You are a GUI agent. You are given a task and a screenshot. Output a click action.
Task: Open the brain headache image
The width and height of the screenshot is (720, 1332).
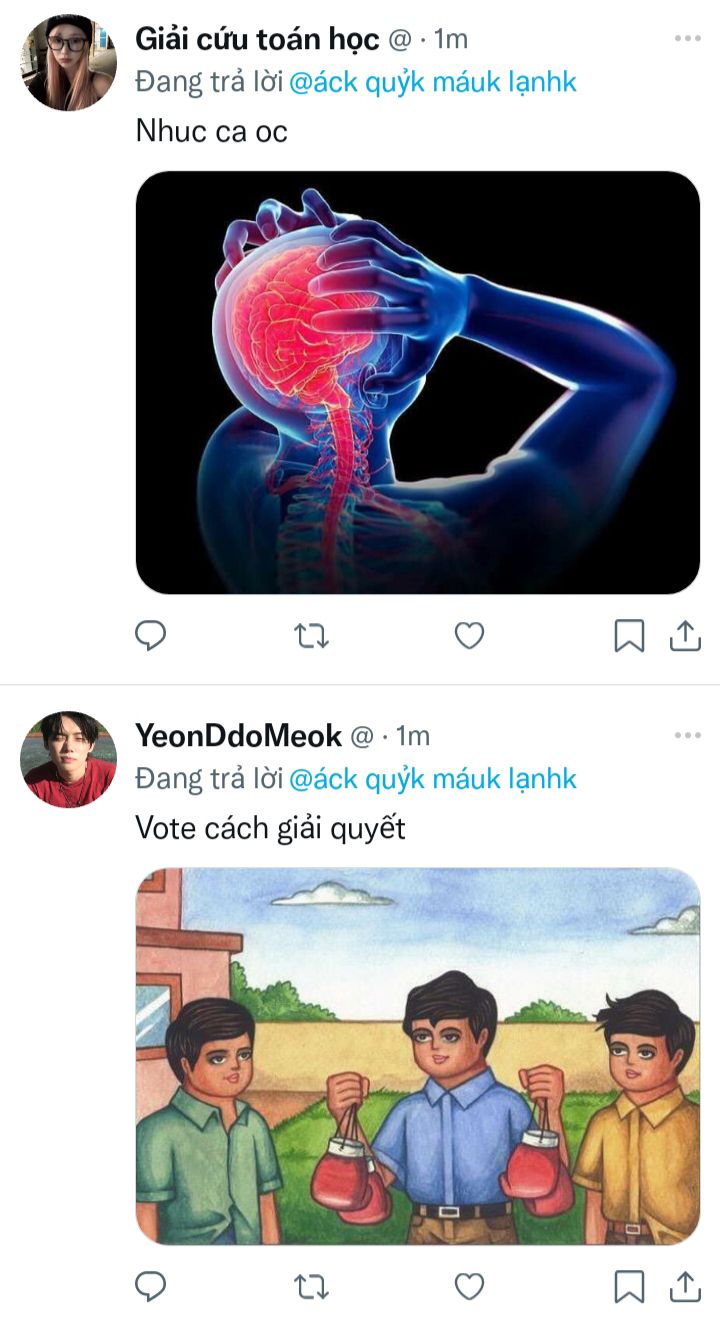[417, 382]
